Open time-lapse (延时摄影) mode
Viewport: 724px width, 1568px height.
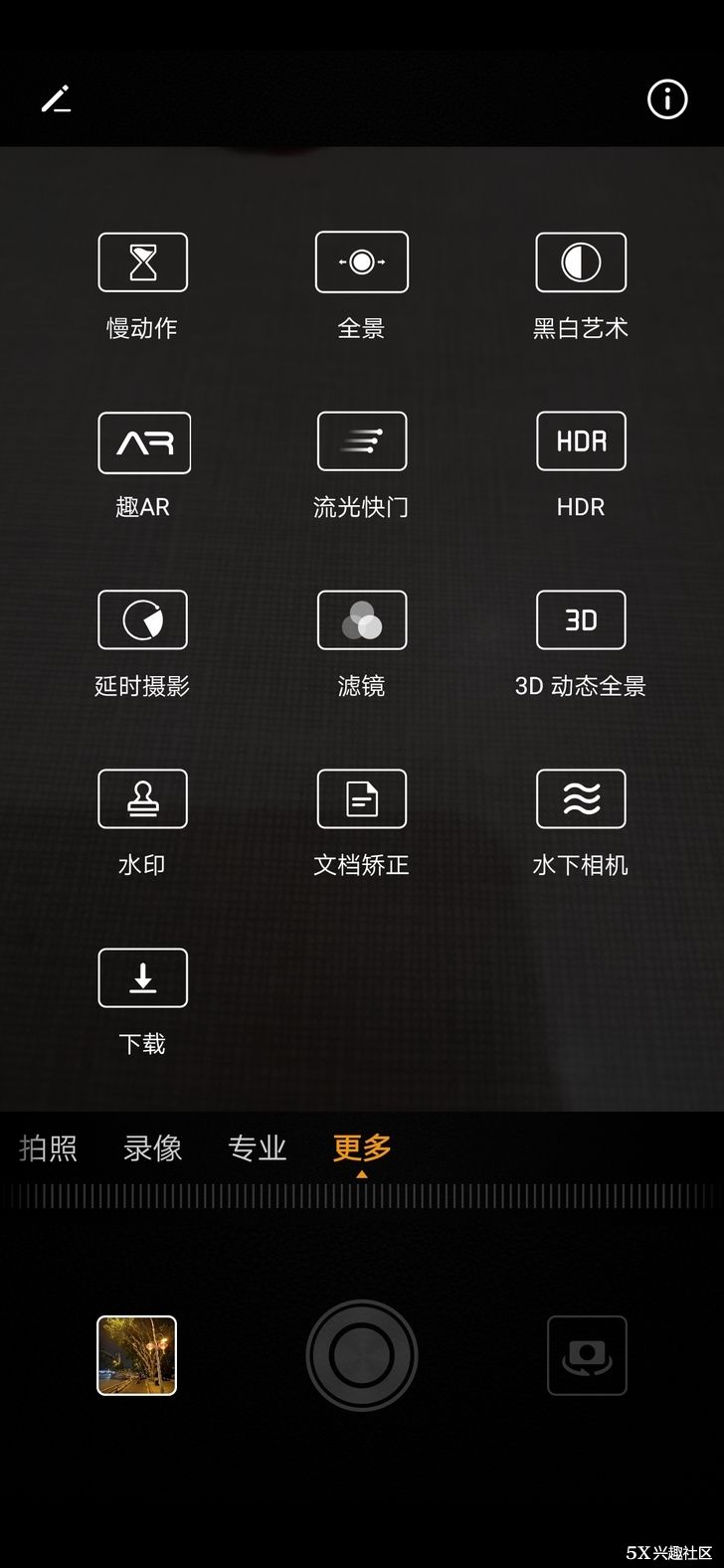(142, 619)
